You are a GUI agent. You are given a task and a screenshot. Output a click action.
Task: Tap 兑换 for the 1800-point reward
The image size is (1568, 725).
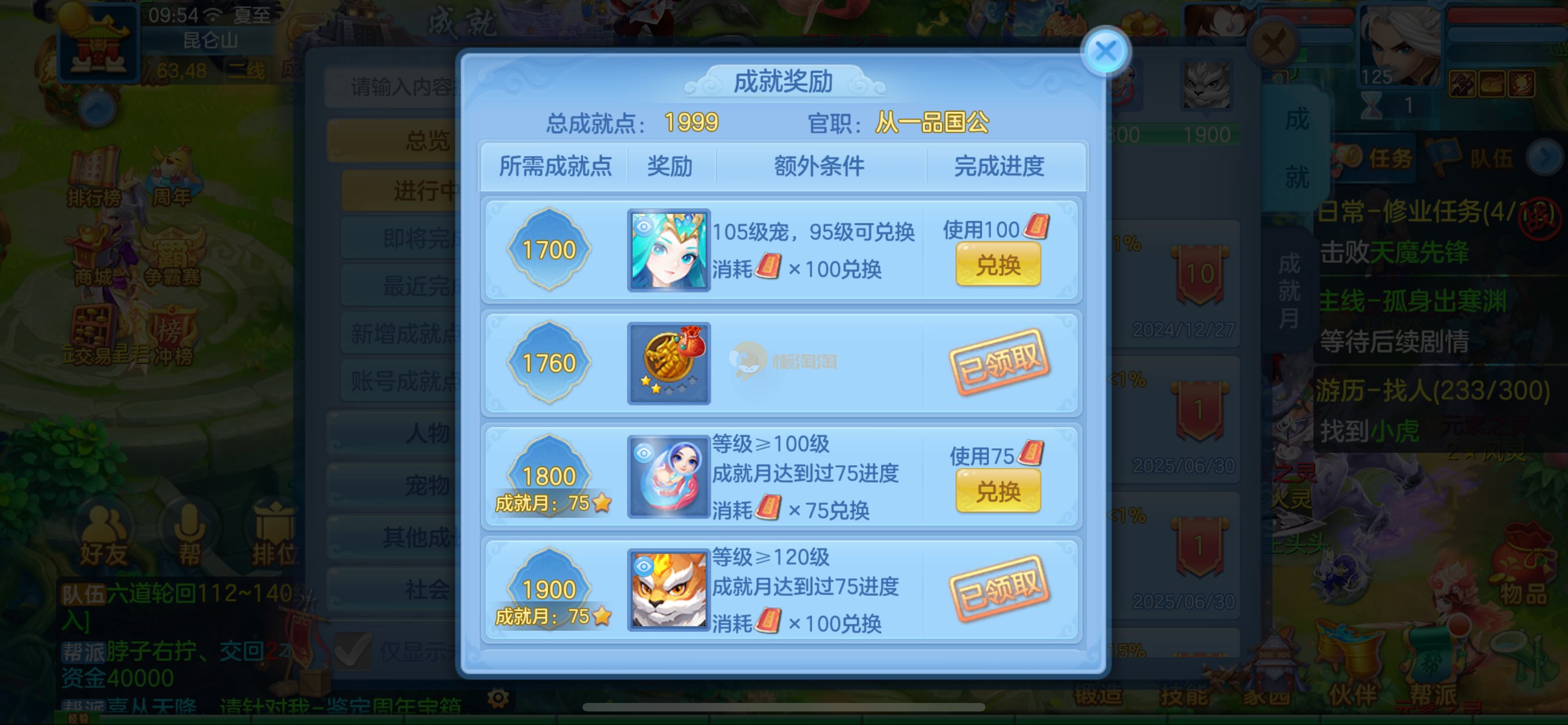point(998,491)
